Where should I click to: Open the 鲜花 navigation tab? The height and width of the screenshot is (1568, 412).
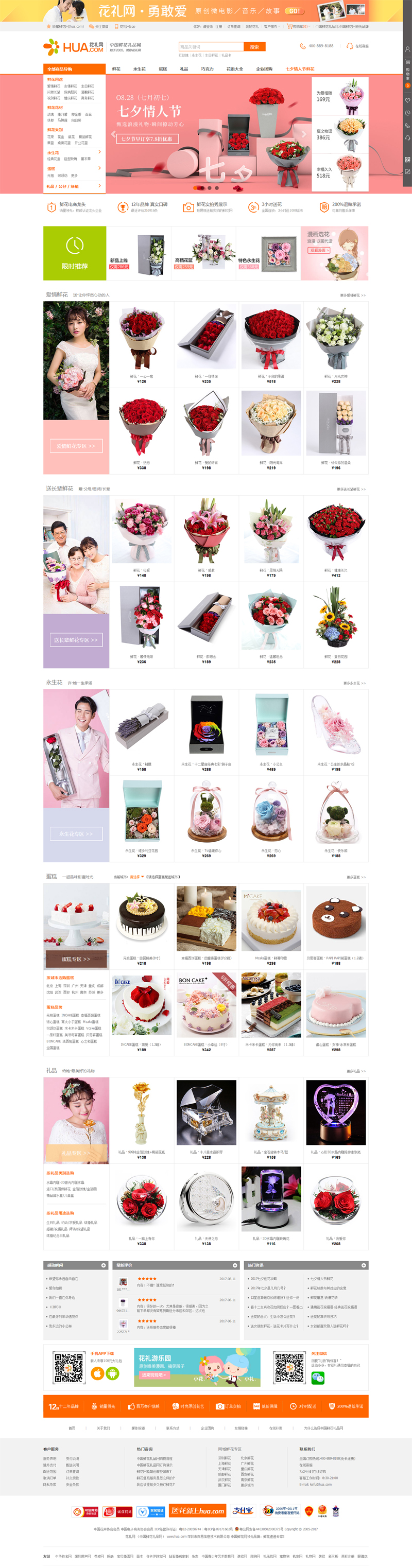tap(116, 69)
